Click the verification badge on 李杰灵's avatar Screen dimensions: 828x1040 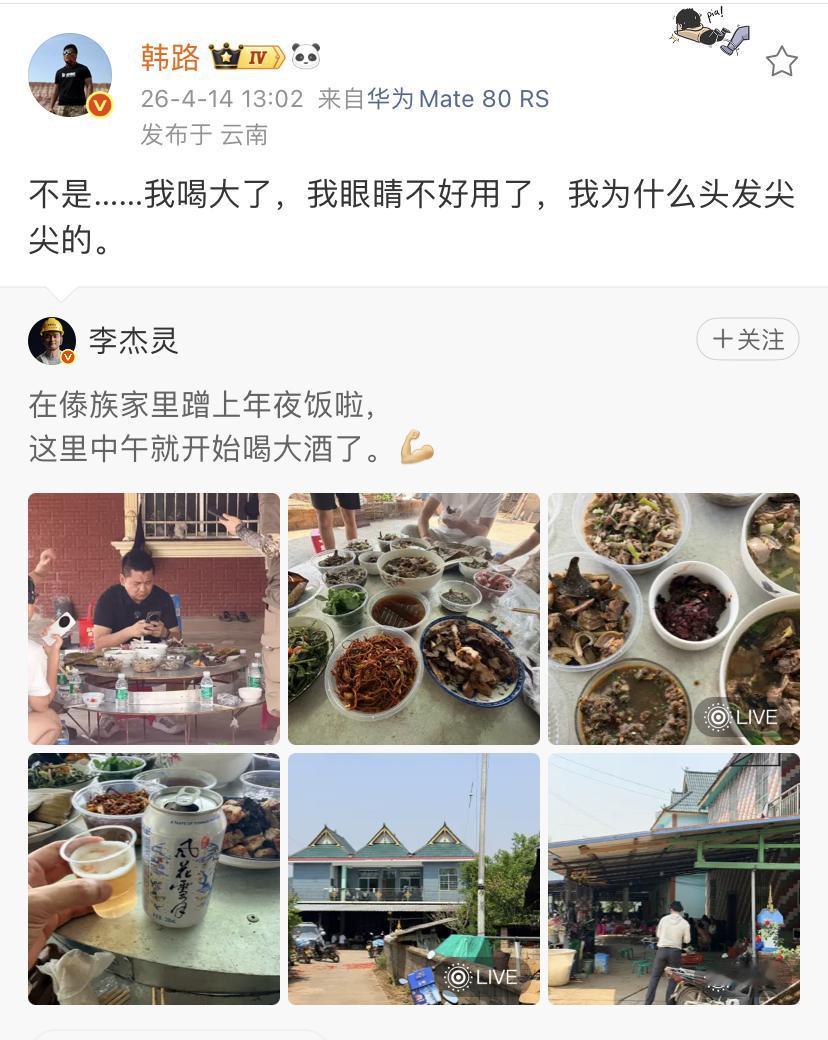pyautogui.click(x=67, y=356)
